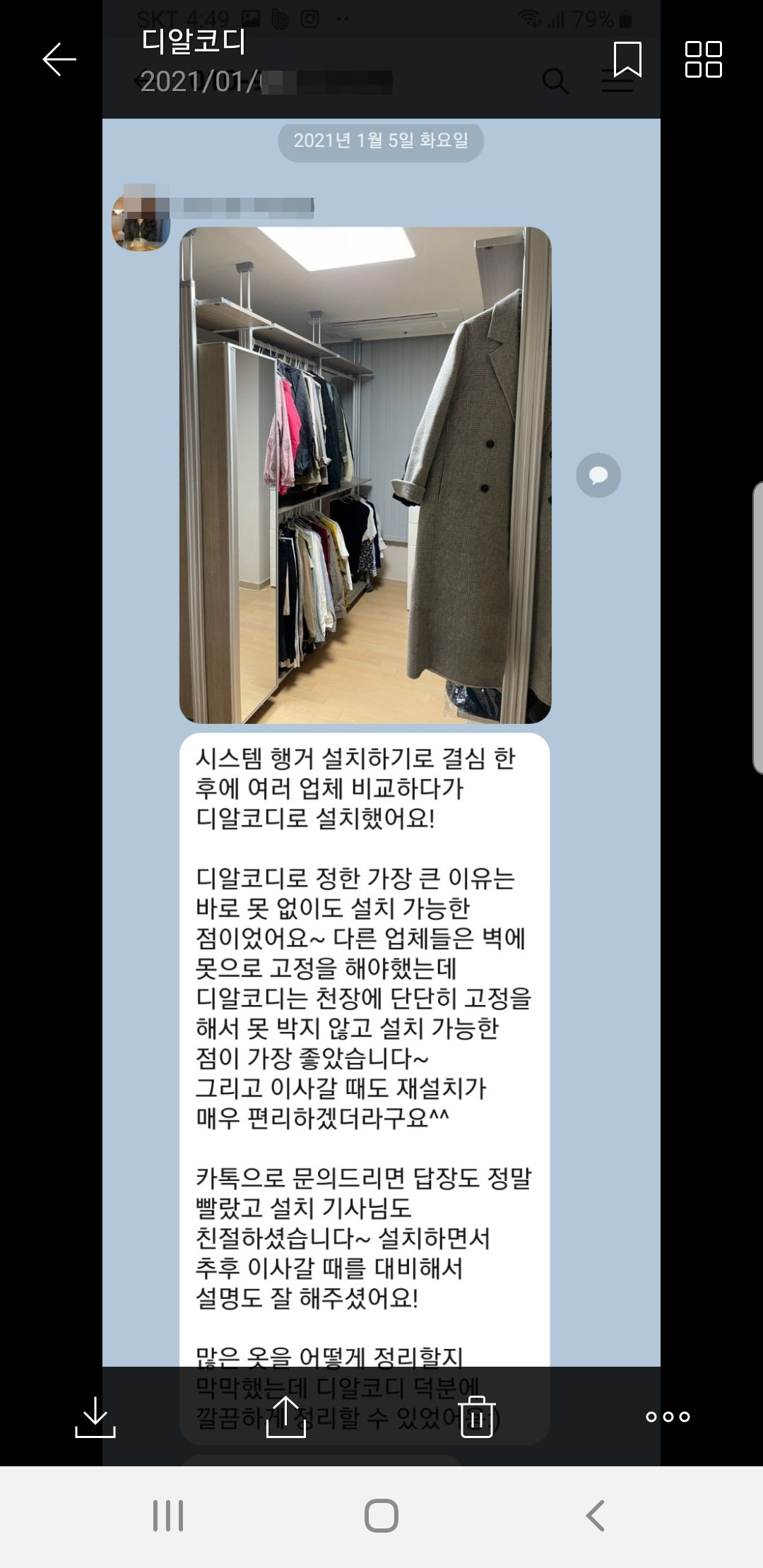The width and height of the screenshot is (763, 1568).
Task: Delete this image with the trash icon
Action: [476, 1416]
